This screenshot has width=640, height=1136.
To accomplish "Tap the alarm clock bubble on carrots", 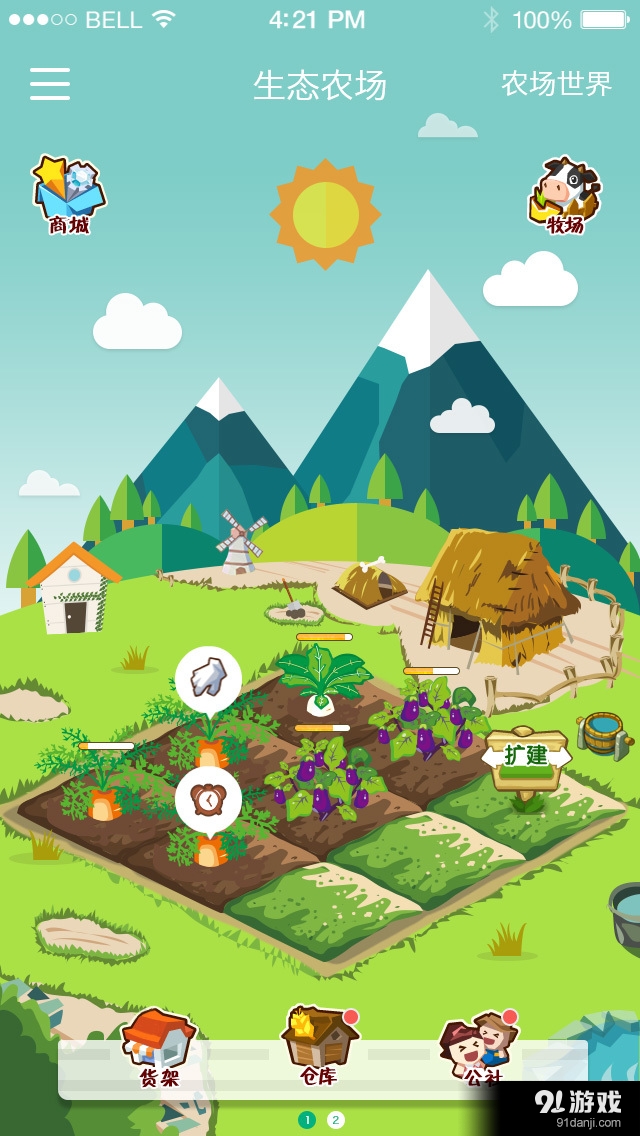I will click(208, 799).
